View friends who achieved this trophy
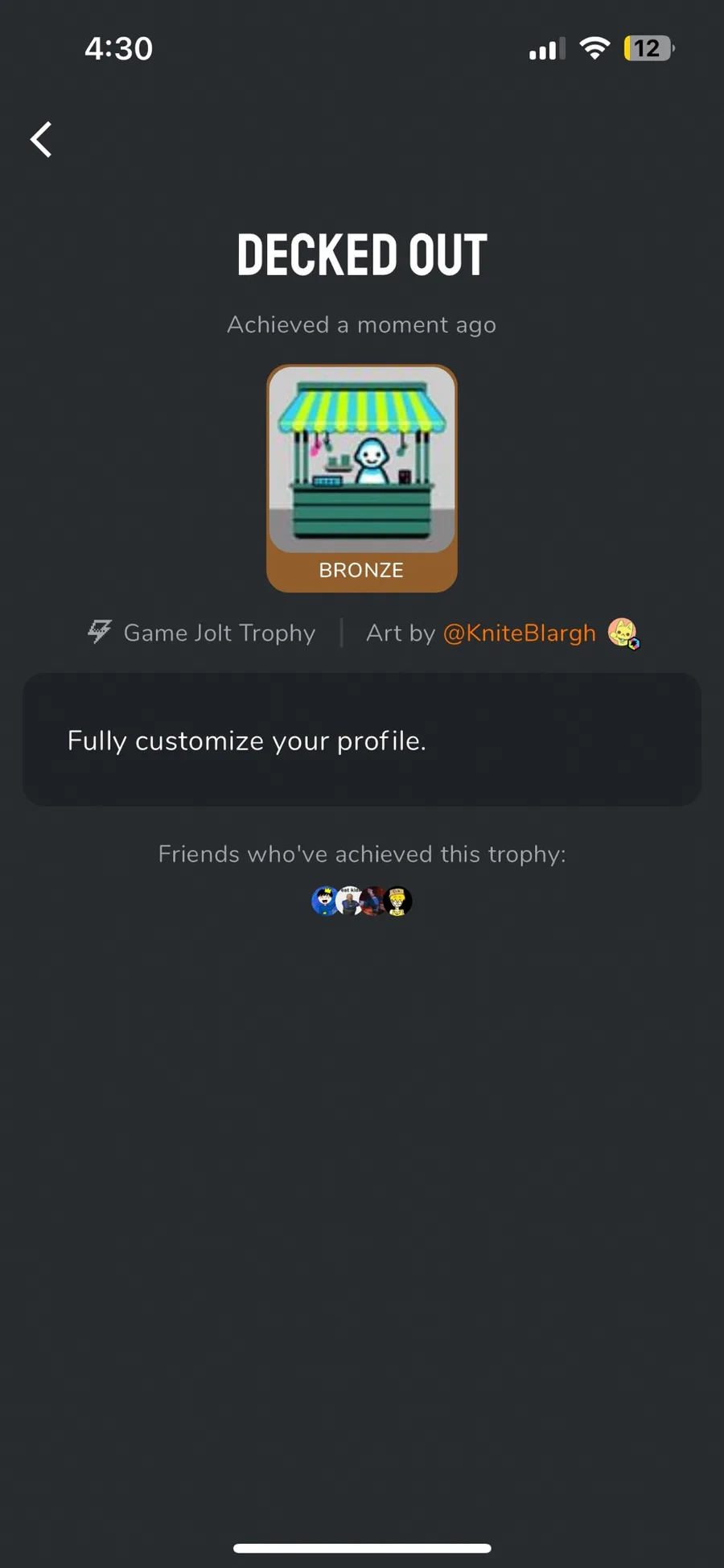 coord(362,901)
